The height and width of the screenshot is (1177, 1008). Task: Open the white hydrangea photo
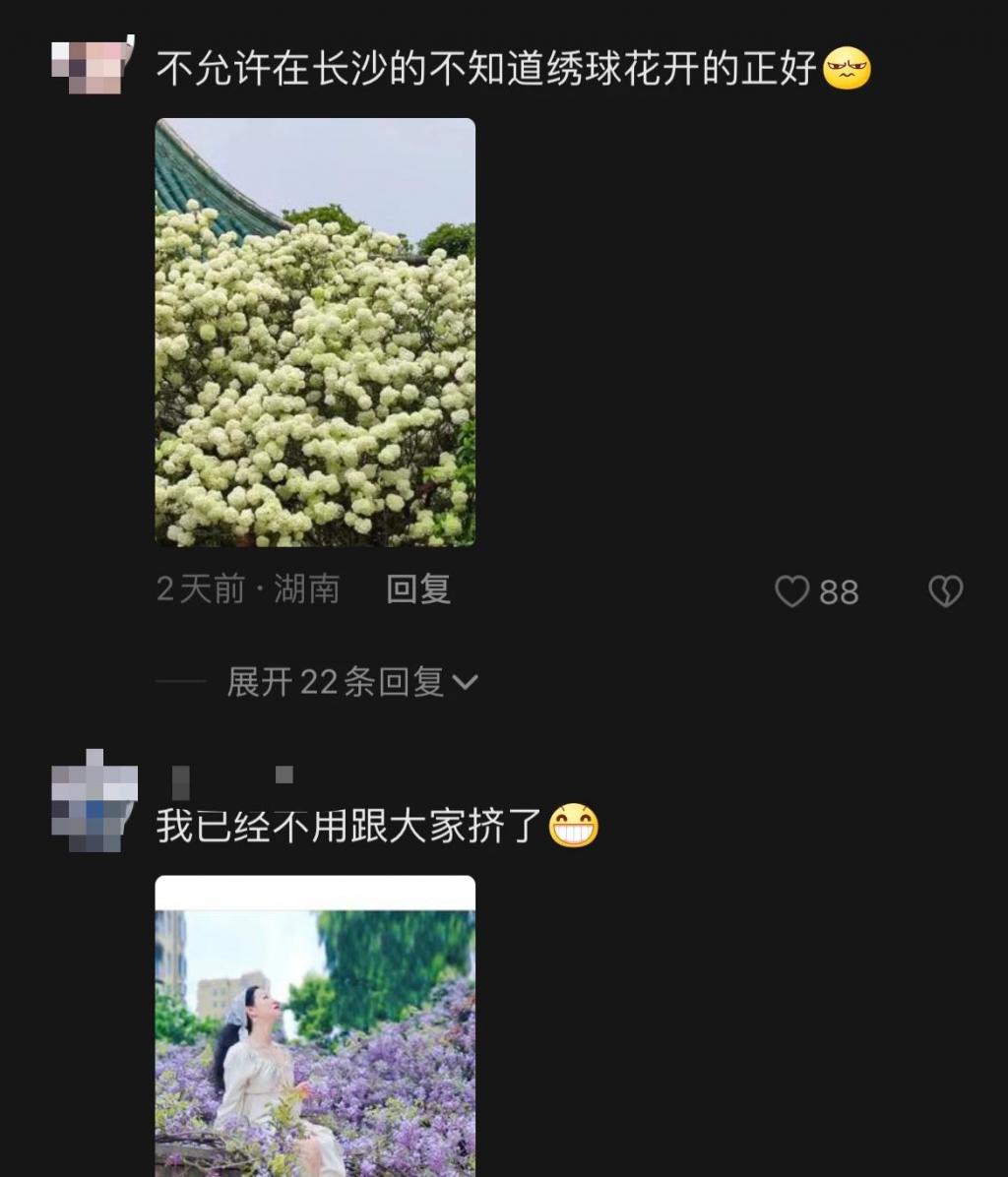pyautogui.click(x=315, y=333)
